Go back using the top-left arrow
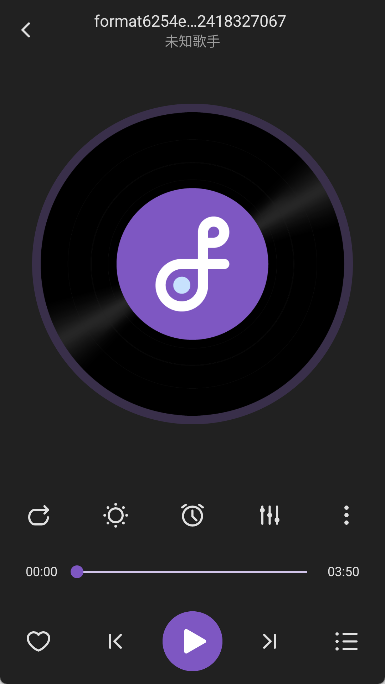This screenshot has width=385, height=684. point(26,30)
